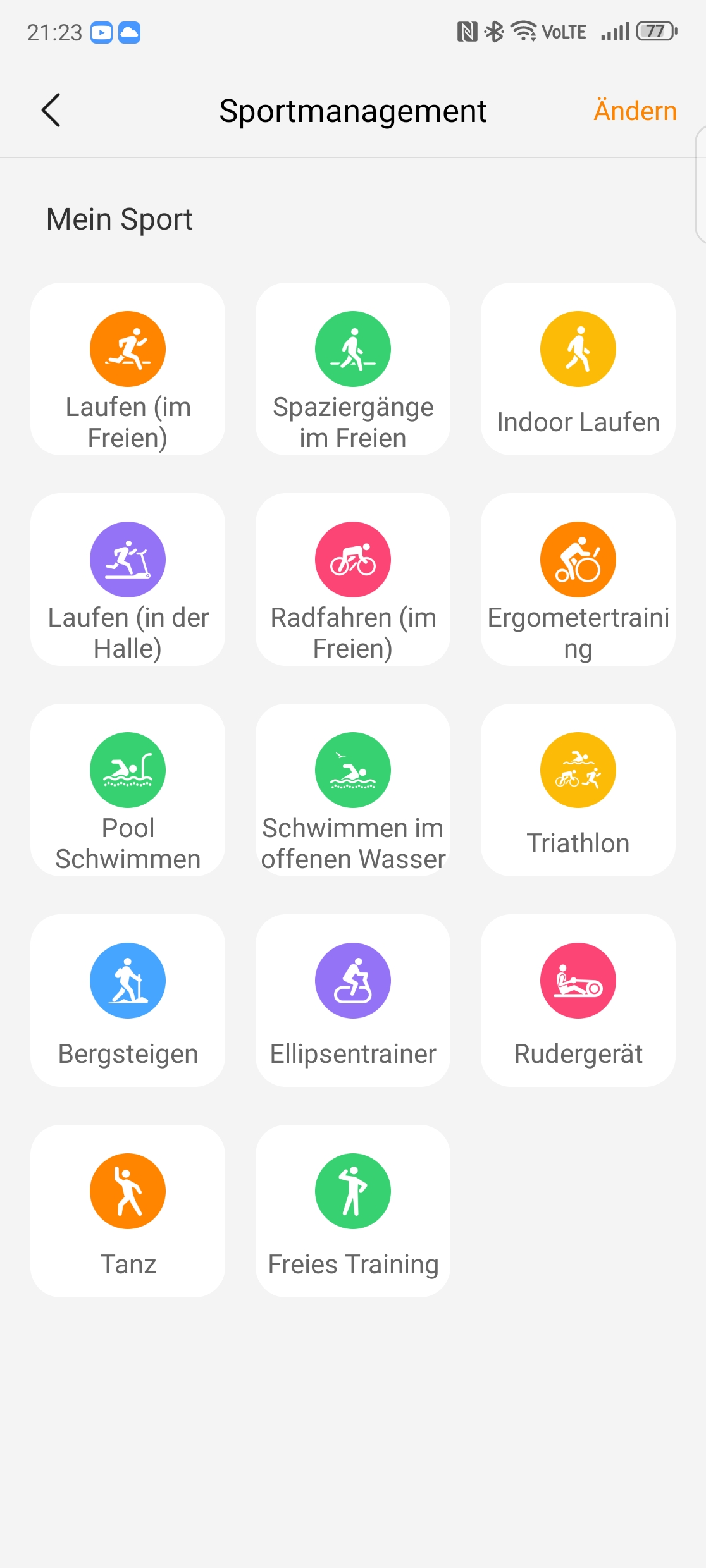The image size is (706, 1568).
Task: Go back from Sportmanagement
Action: click(x=51, y=111)
